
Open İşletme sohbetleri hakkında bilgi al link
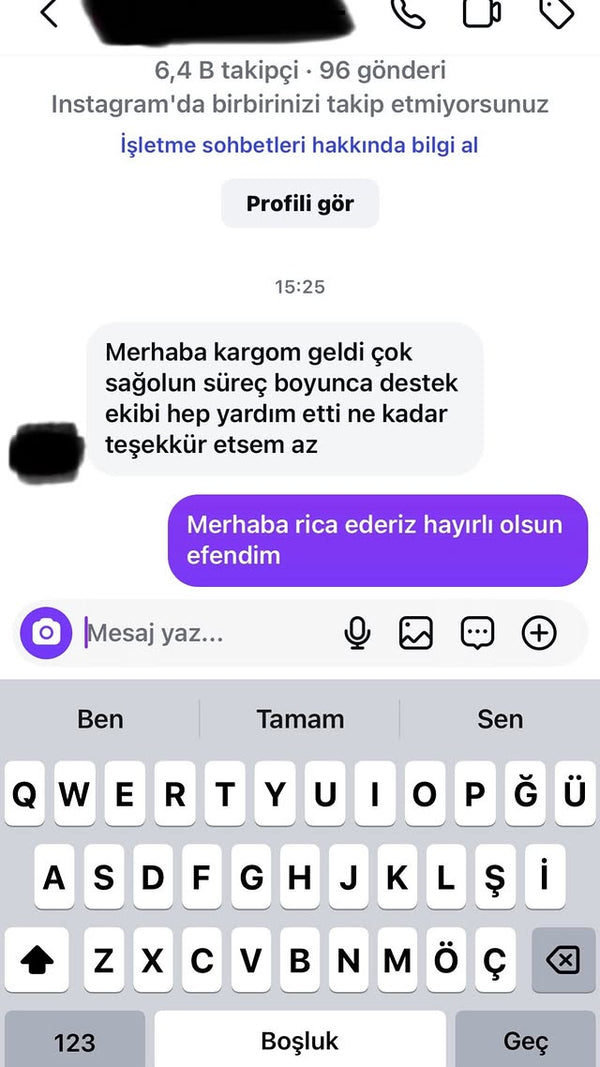(x=299, y=145)
